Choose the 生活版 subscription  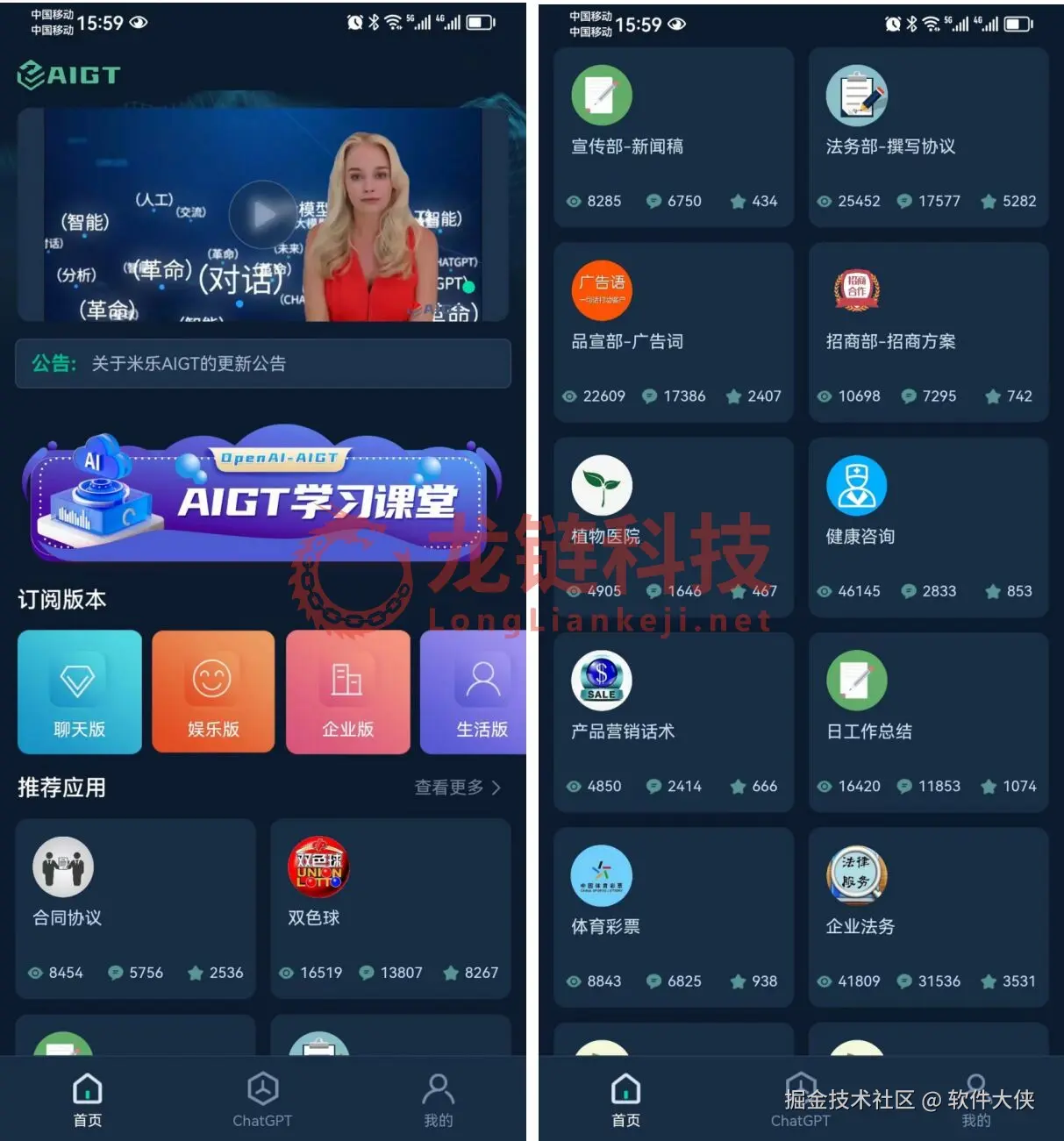478,691
